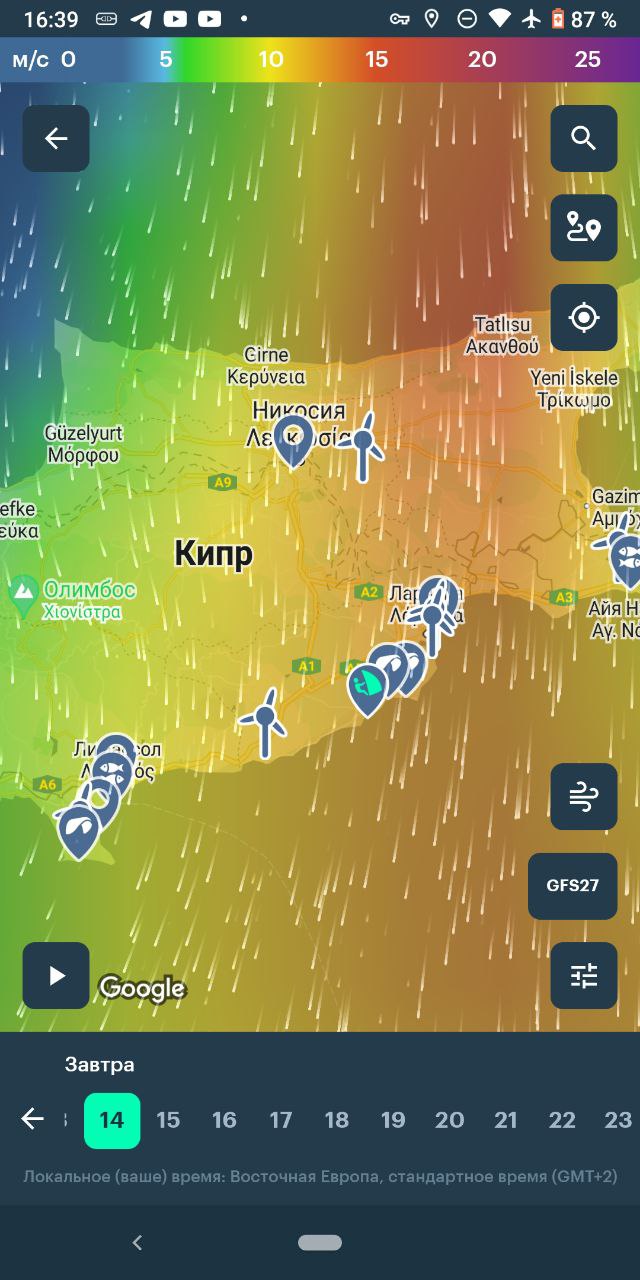Play the forecast animation
The image size is (640, 1280).
tap(56, 976)
